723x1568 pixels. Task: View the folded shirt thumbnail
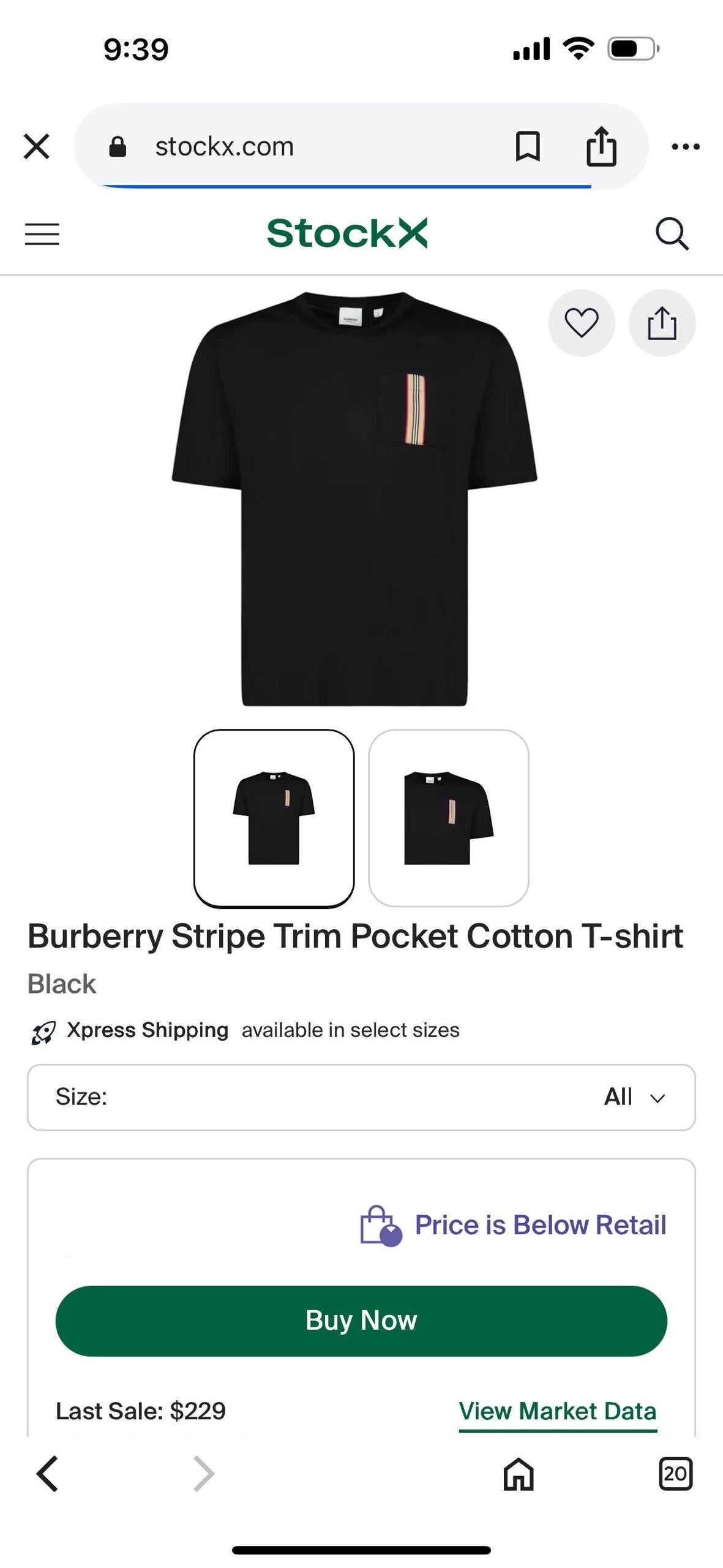coord(448,818)
